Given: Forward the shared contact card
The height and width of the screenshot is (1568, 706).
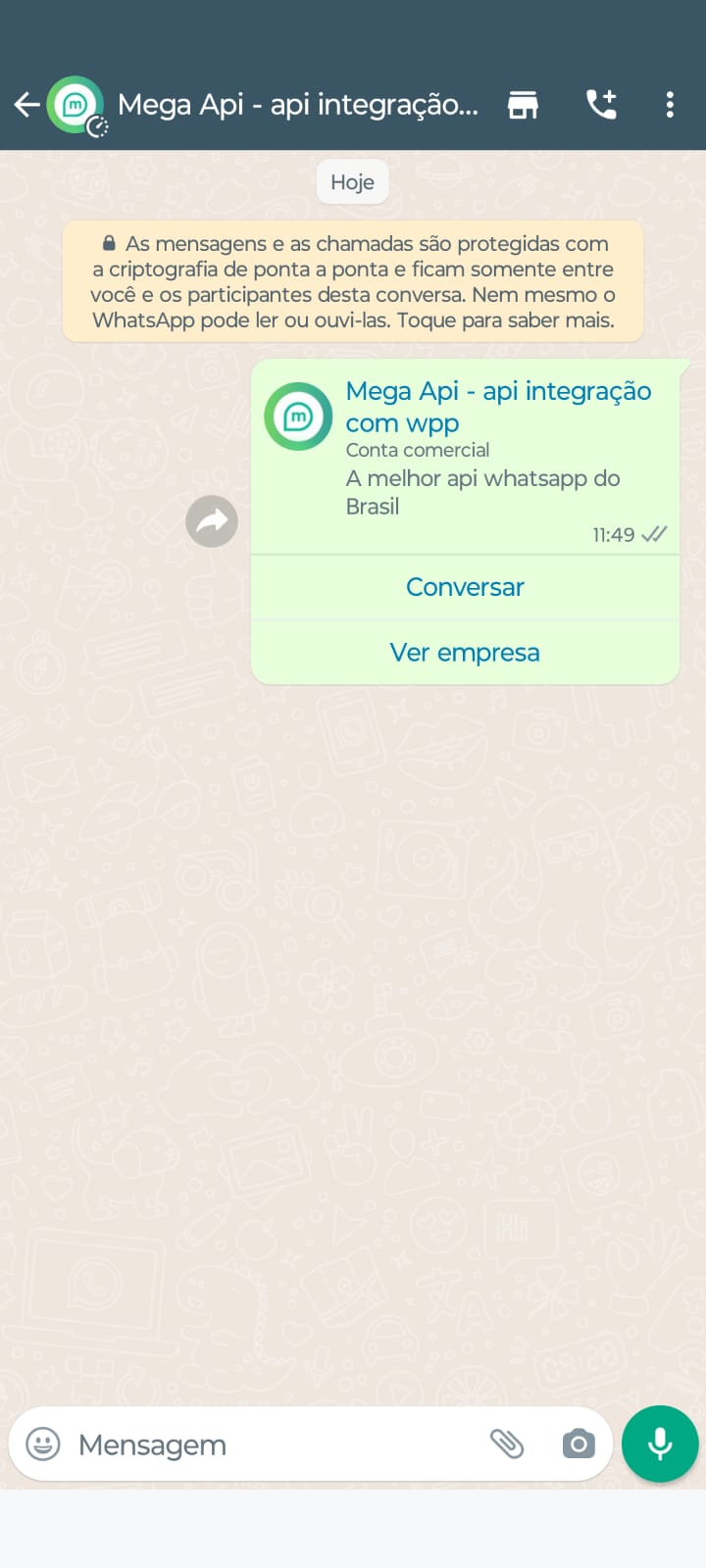Looking at the screenshot, I should tap(212, 521).
